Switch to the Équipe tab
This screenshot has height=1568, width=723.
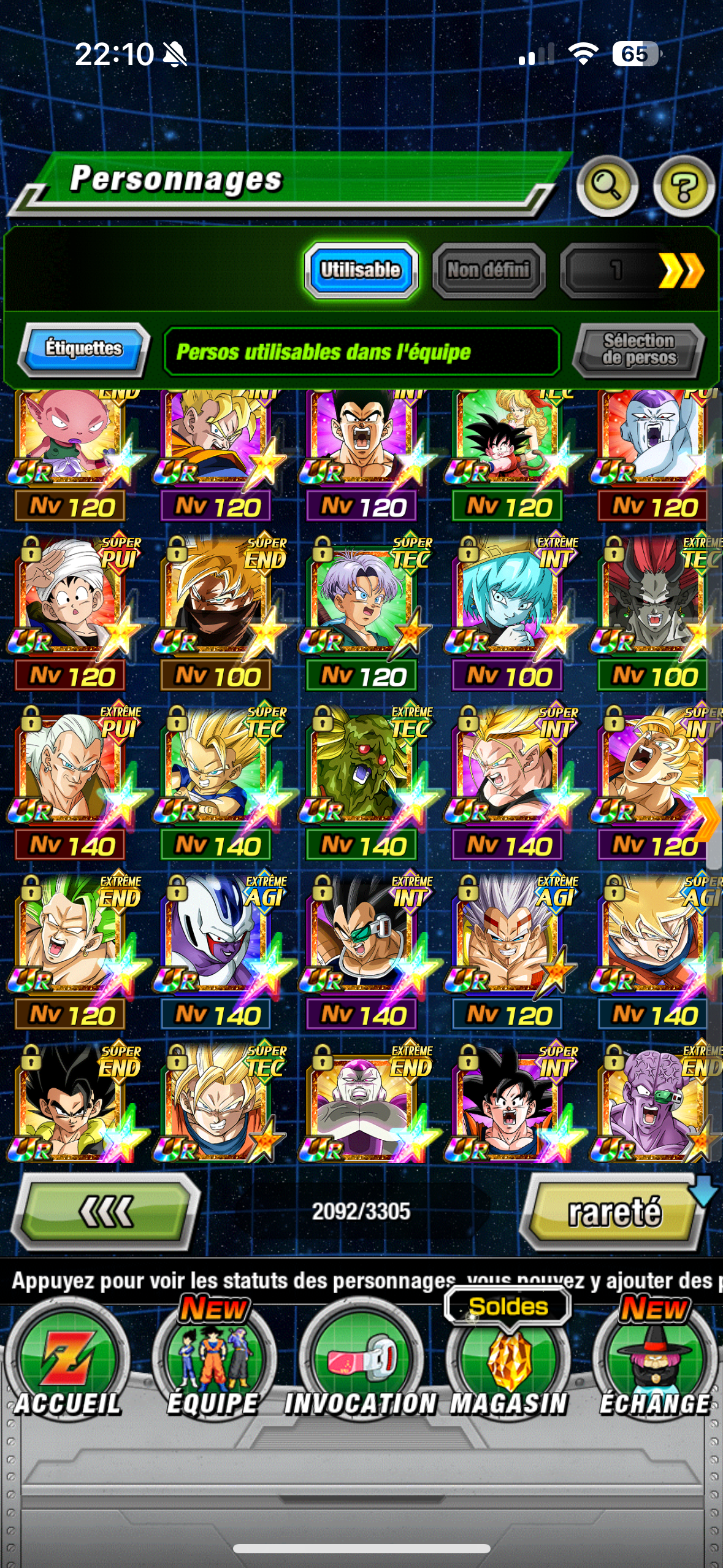[213, 1368]
